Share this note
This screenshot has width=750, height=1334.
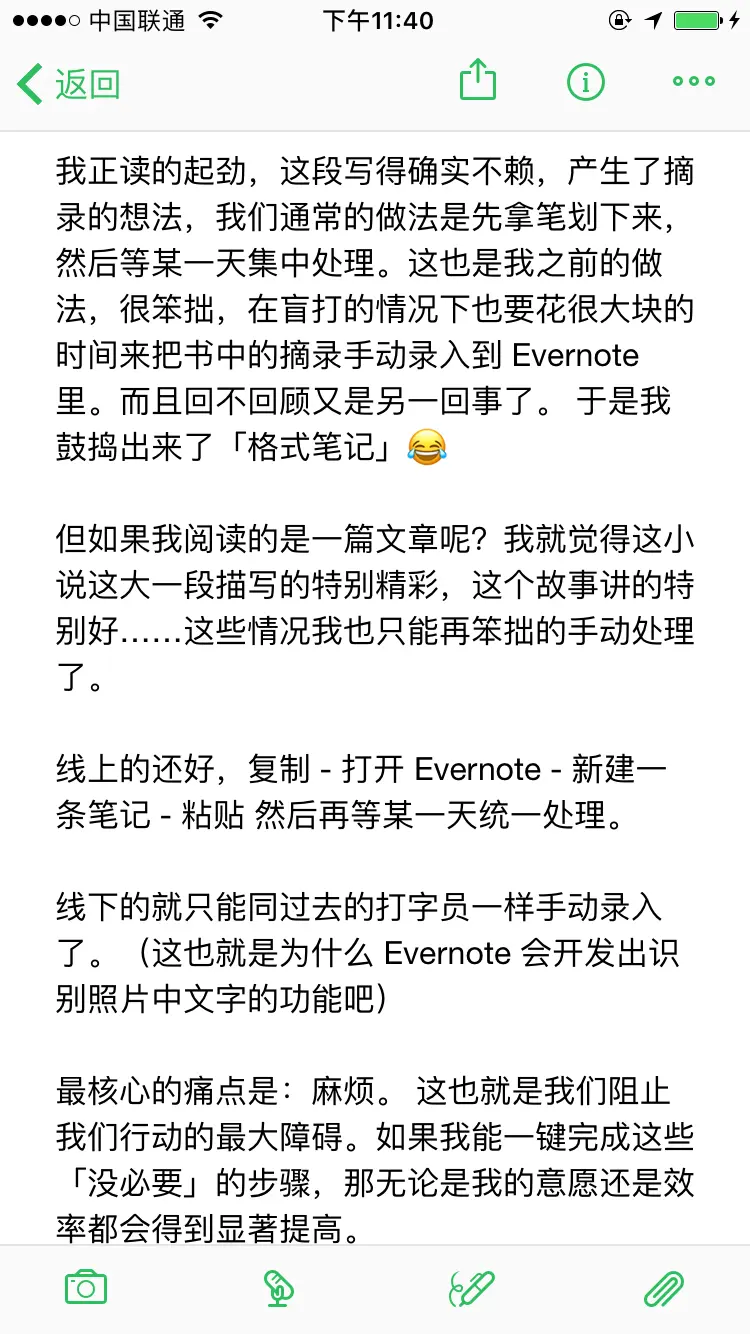pyautogui.click(x=478, y=80)
